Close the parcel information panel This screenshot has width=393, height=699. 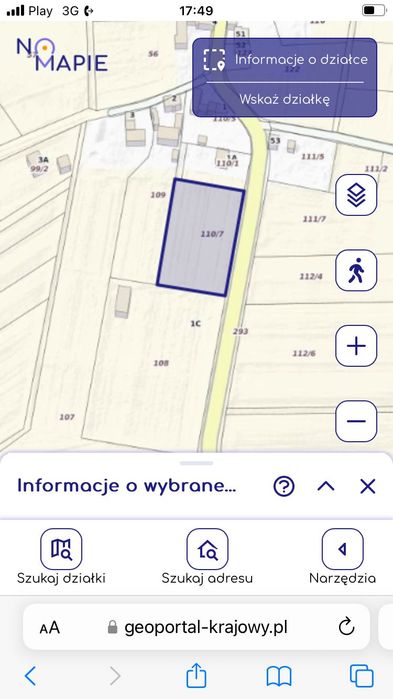tap(368, 486)
